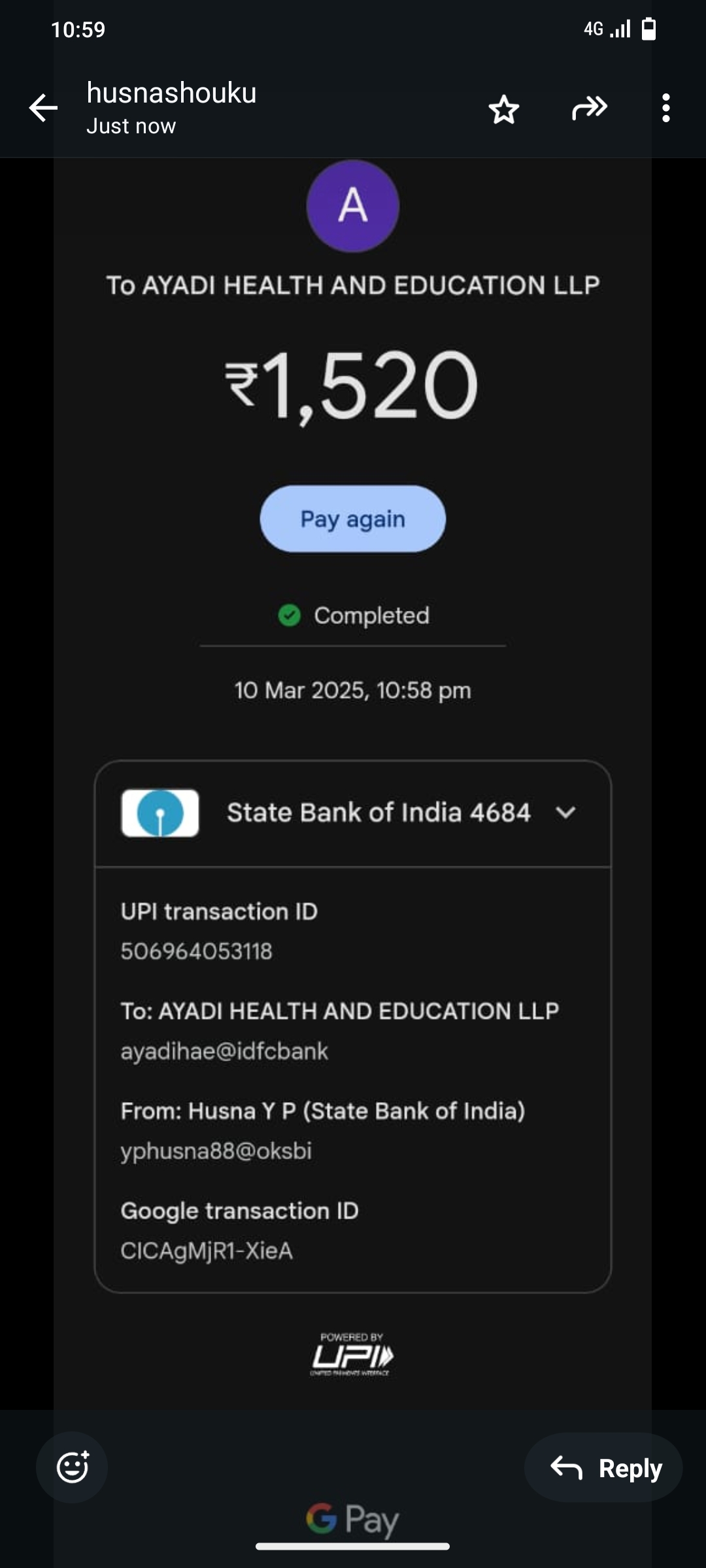Add an emoji reaction to the image
The image size is (706, 1568).
[x=72, y=1467]
